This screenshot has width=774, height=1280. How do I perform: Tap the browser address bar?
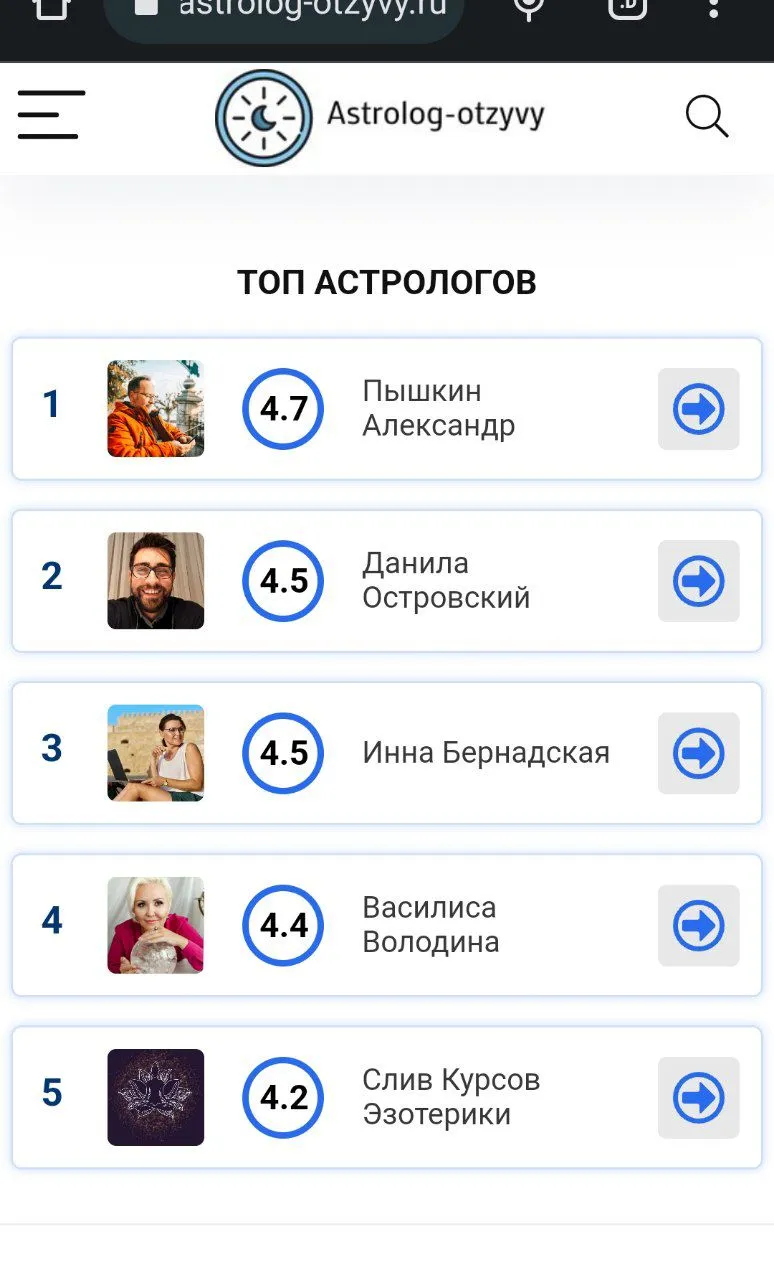click(283, 14)
